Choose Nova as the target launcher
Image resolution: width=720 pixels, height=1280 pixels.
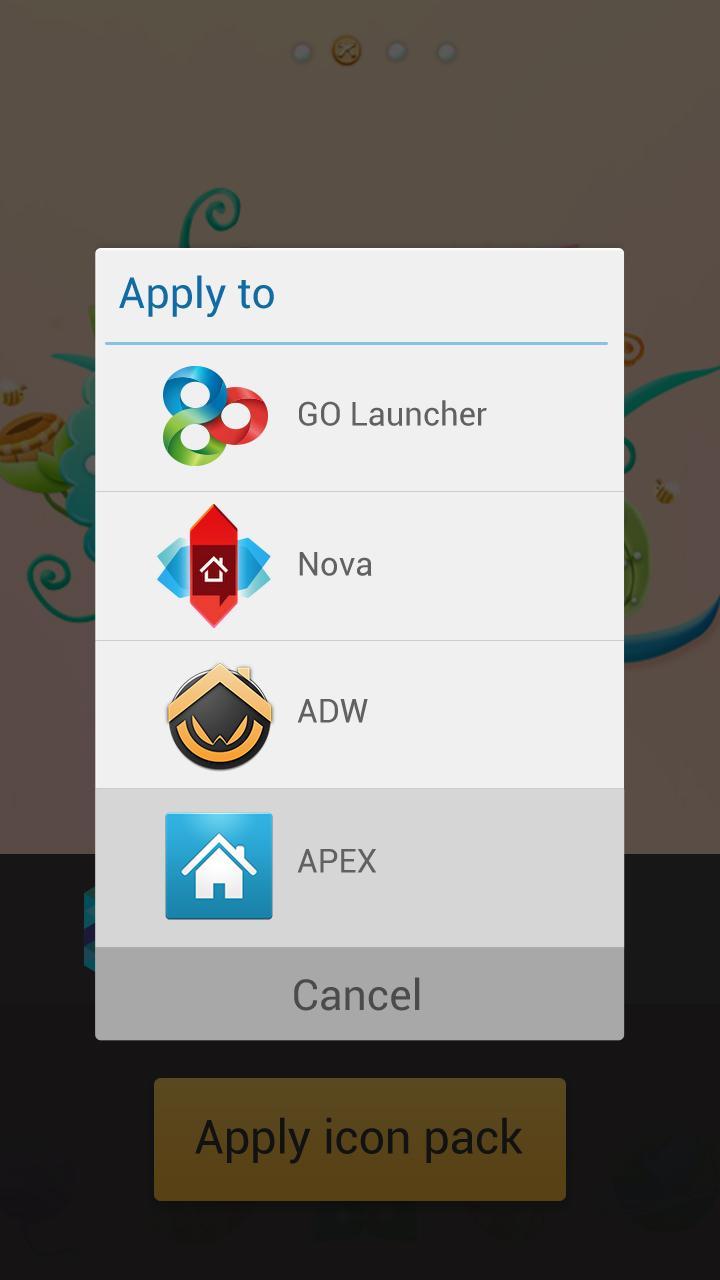tap(359, 565)
